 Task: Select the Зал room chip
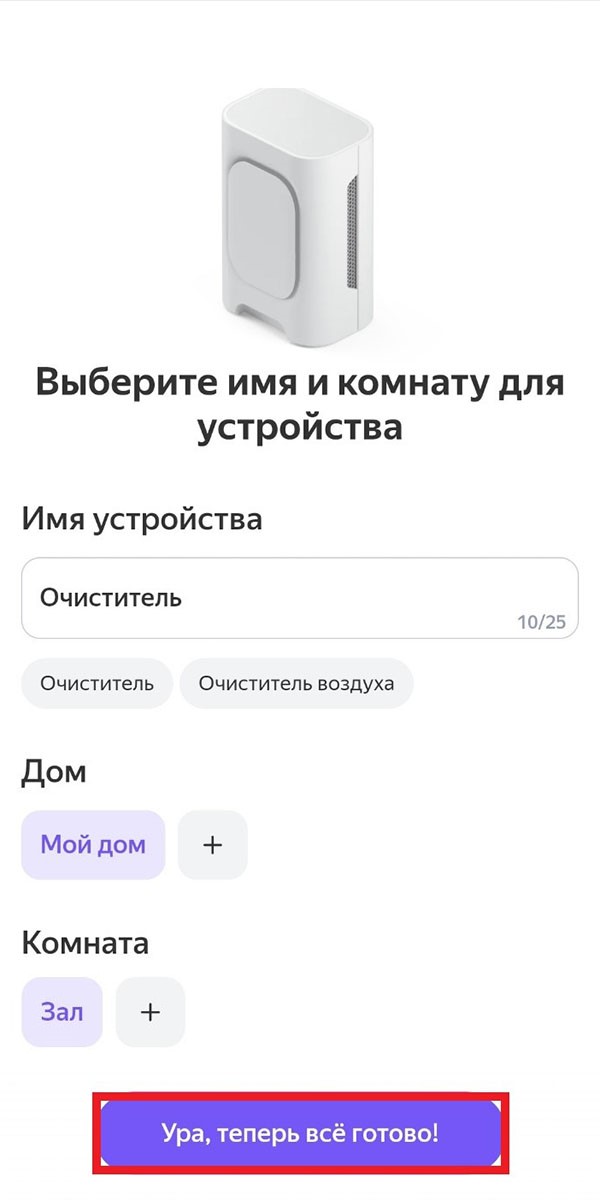(62, 1012)
